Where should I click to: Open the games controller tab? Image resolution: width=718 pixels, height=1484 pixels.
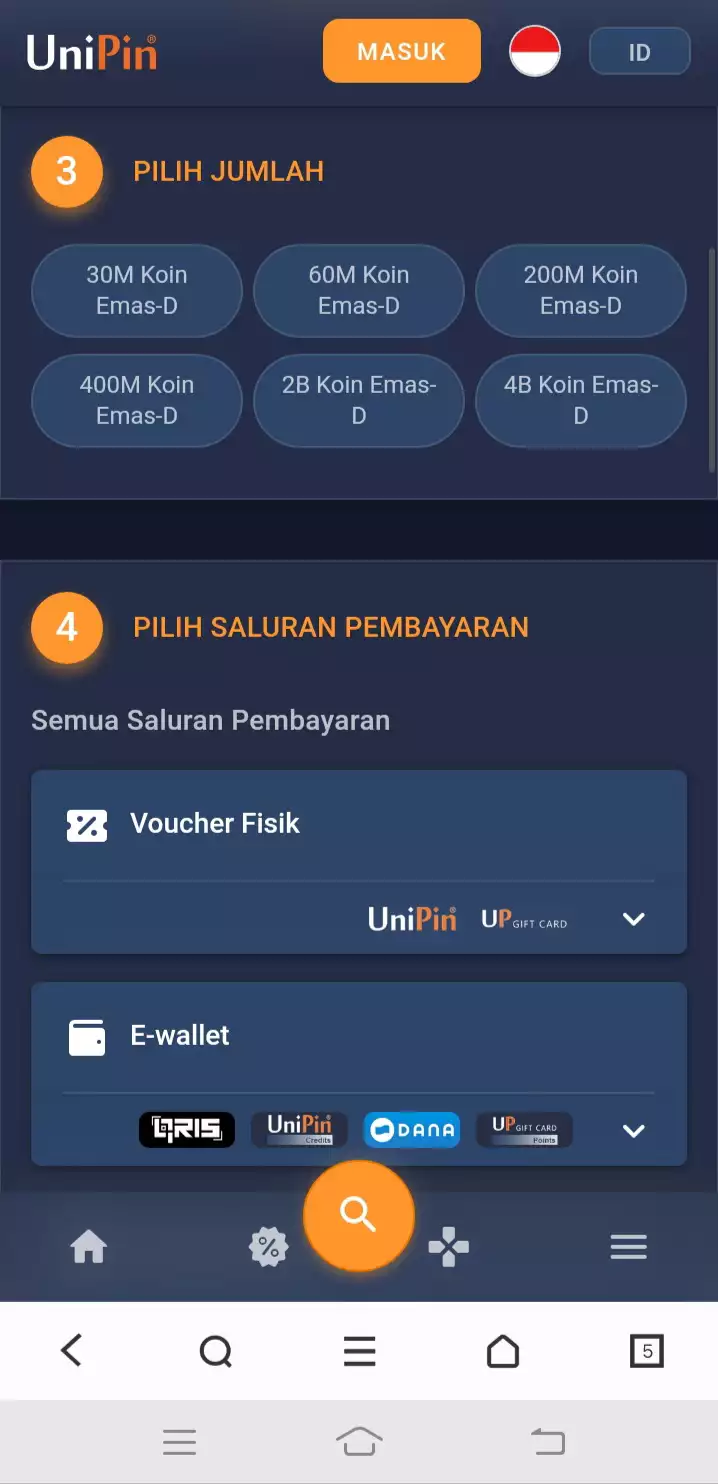tap(448, 1247)
